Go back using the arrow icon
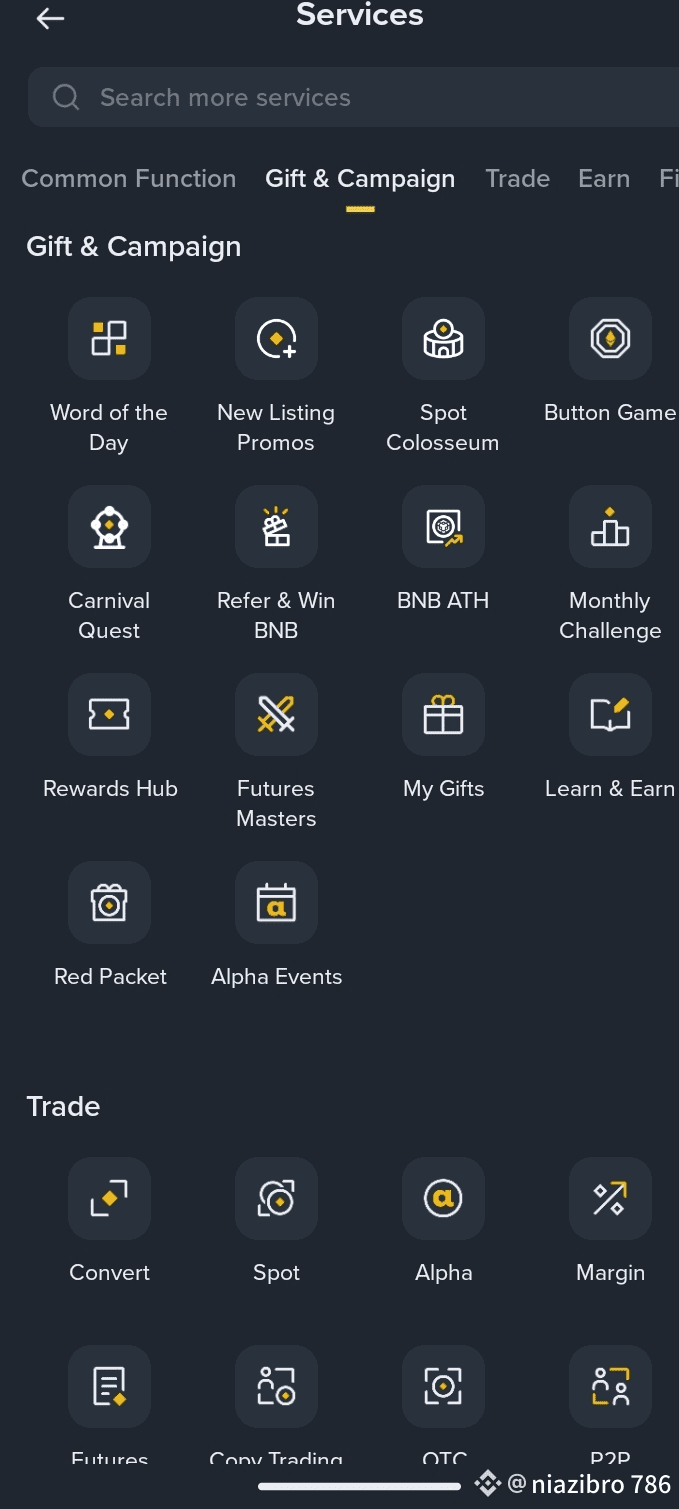The width and height of the screenshot is (679, 1509). pyautogui.click(x=50, y=18)
